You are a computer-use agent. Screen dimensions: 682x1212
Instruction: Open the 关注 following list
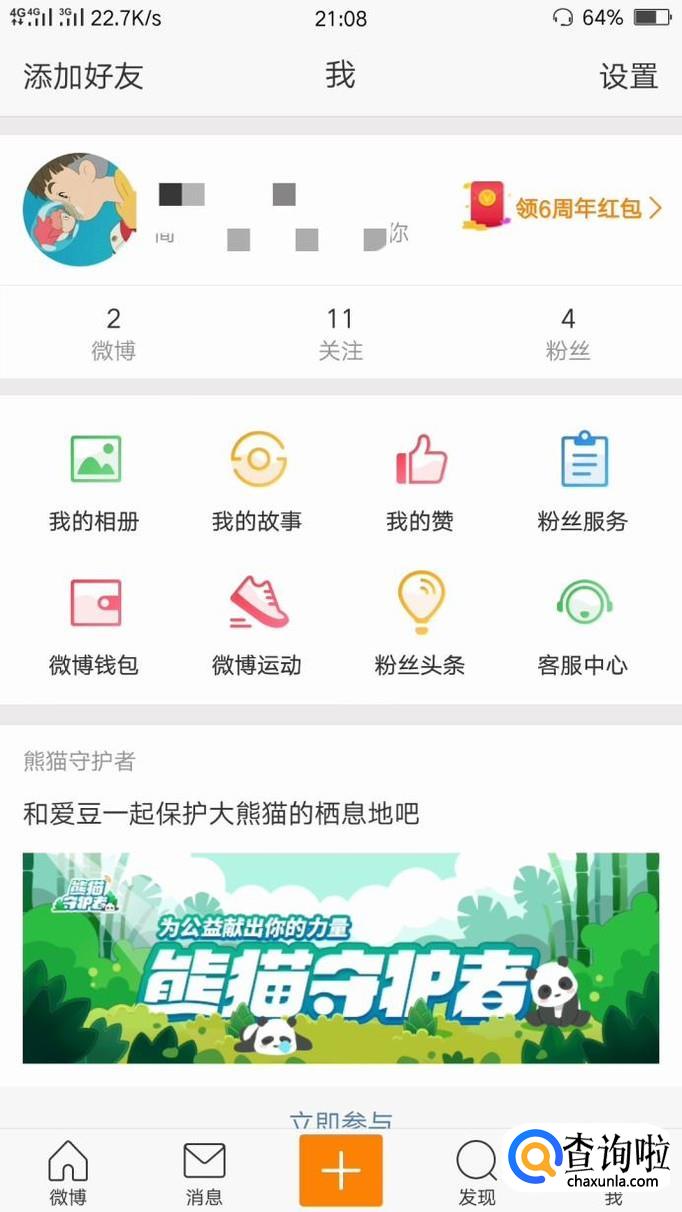340,333
